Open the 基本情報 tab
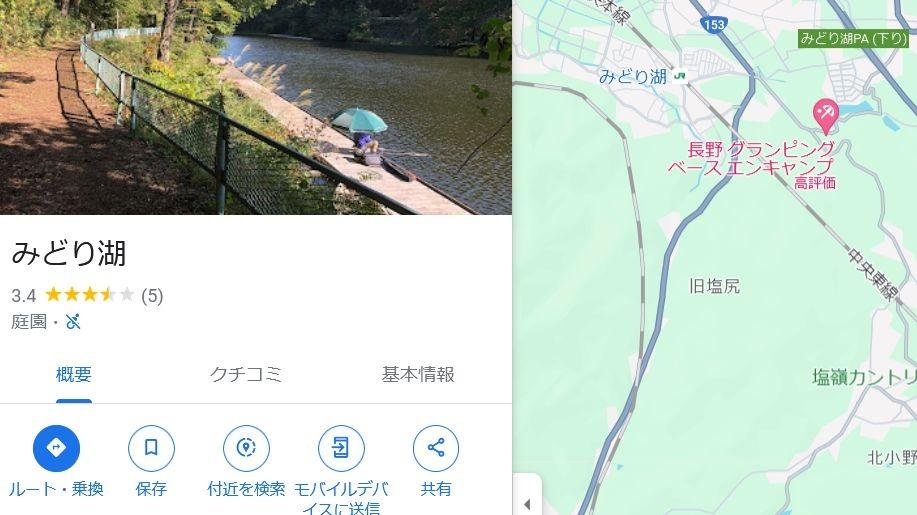The width and height of the screenshot is (917, 515). coord(418,375)
